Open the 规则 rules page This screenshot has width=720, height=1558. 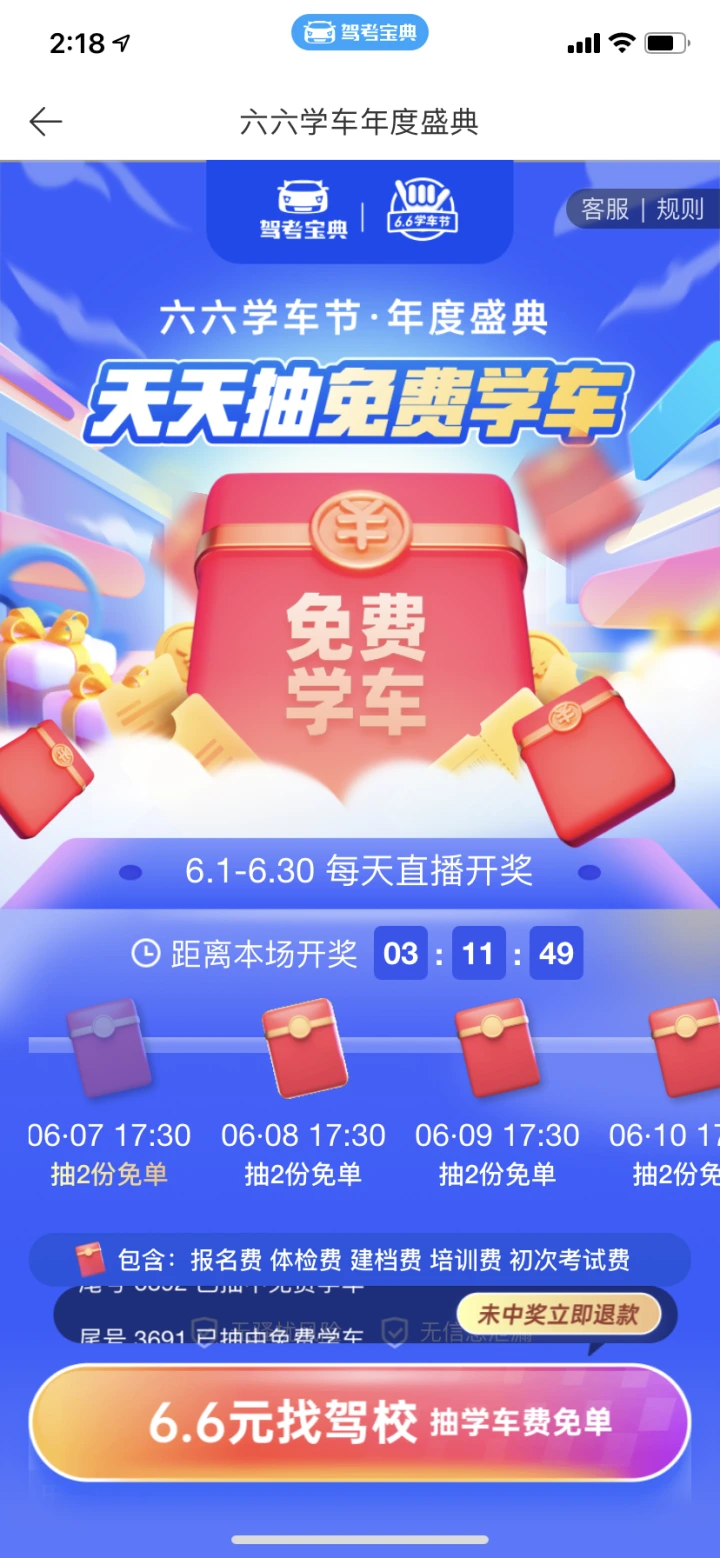(680, 209)
